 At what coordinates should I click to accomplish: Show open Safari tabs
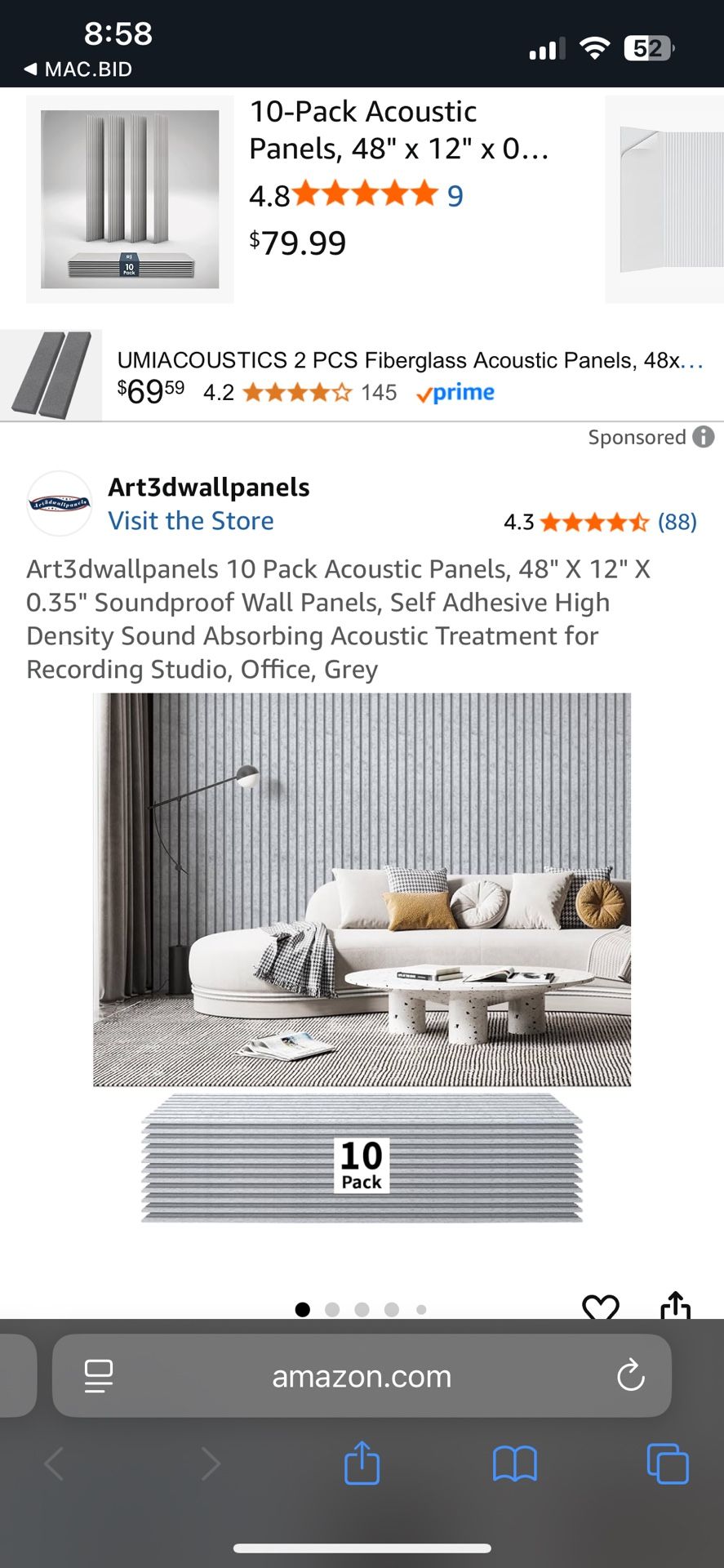tap(668, 1463)
